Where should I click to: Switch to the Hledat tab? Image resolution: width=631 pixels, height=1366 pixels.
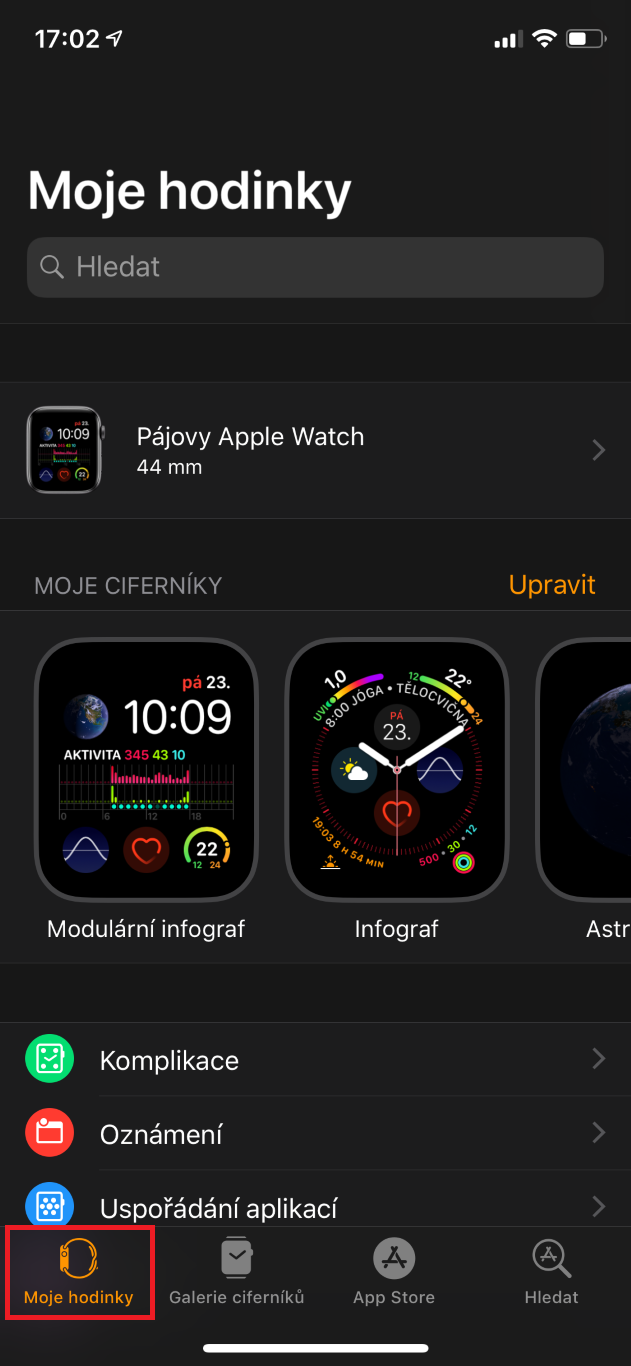(x=551, y=1272)
